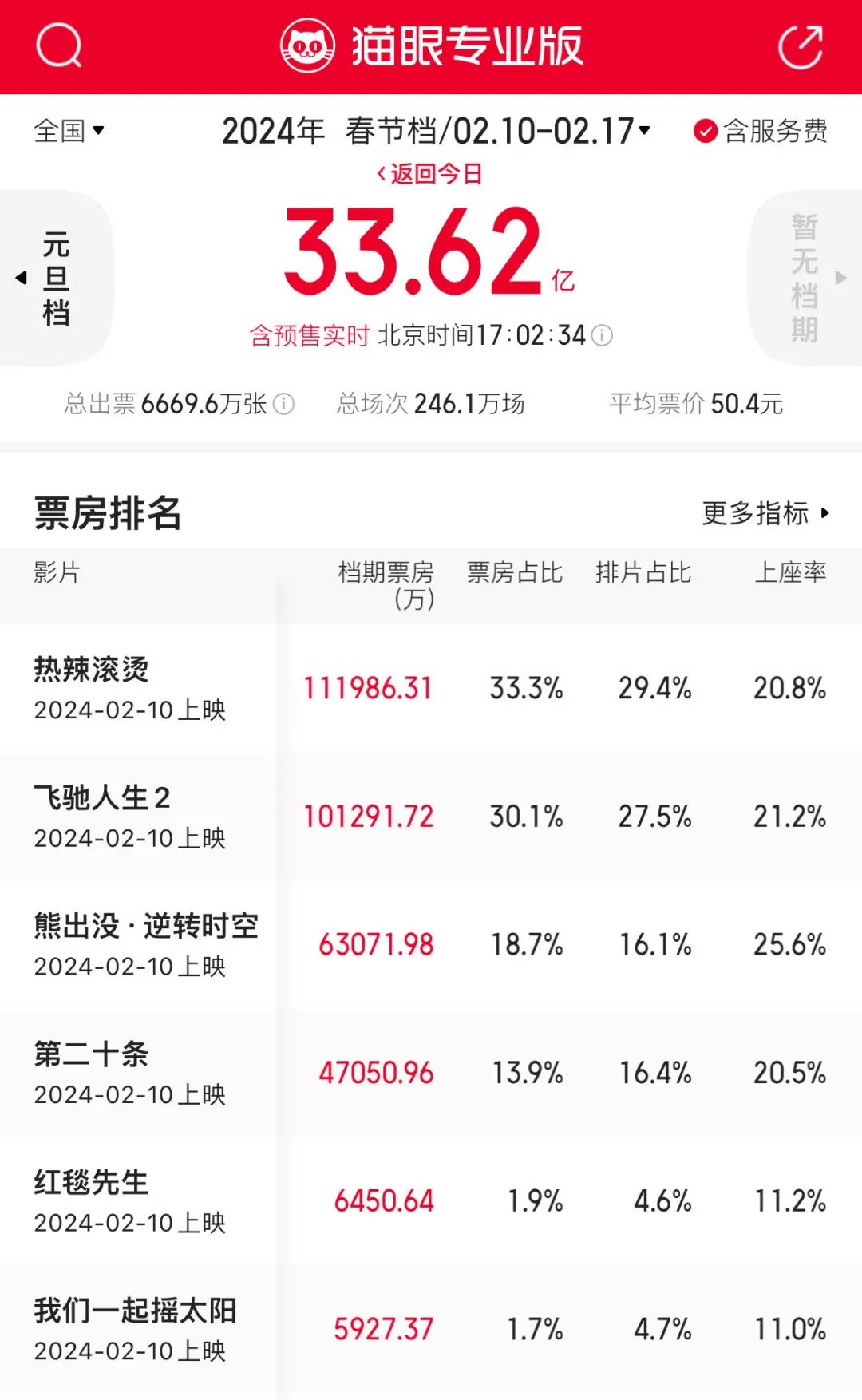862x1400 pixels.
Task: Open film 热辣滚烫 details
Action: coord(431,688)
